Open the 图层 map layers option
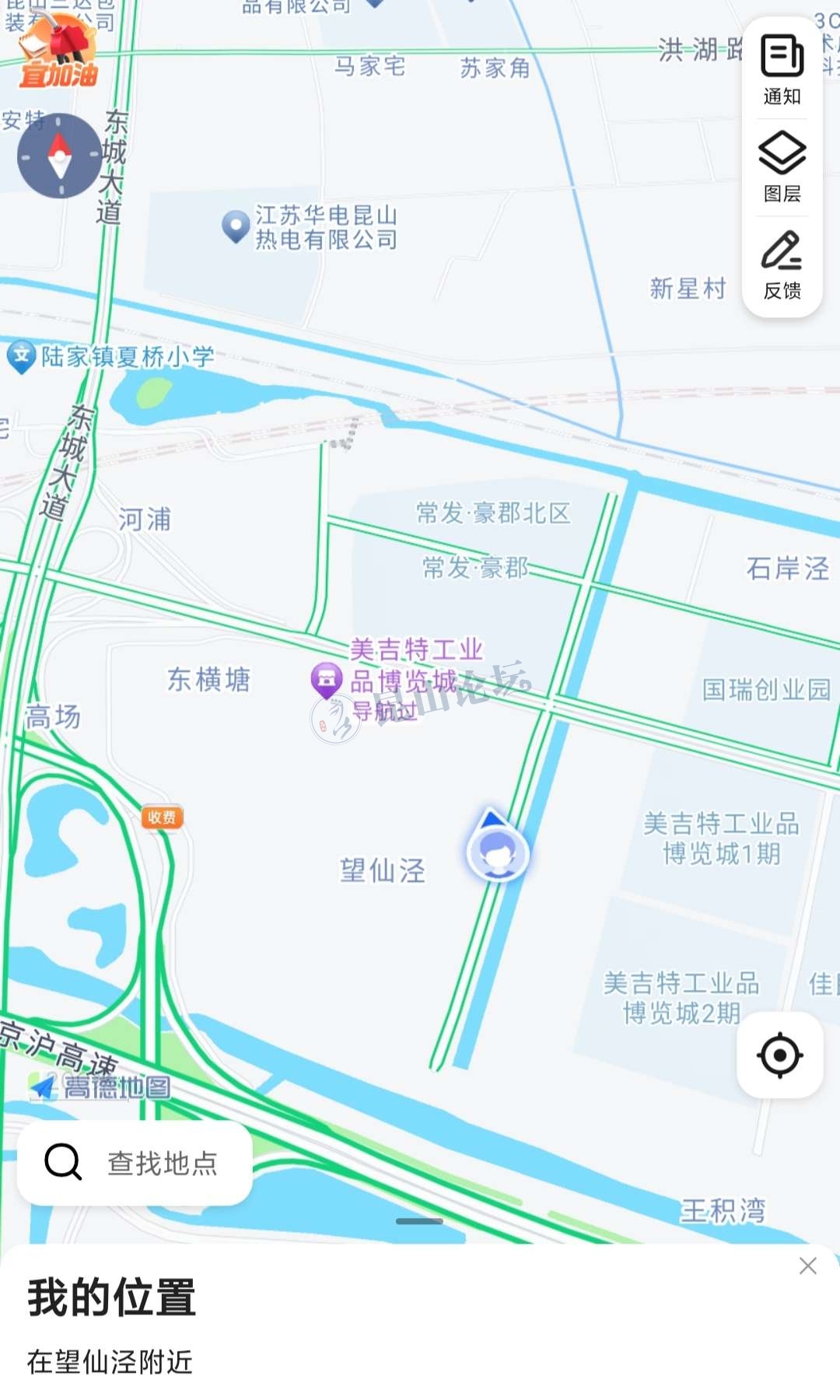Image resolution: width=840 pixels, height=1400 pixels. (x=782, y=166)
